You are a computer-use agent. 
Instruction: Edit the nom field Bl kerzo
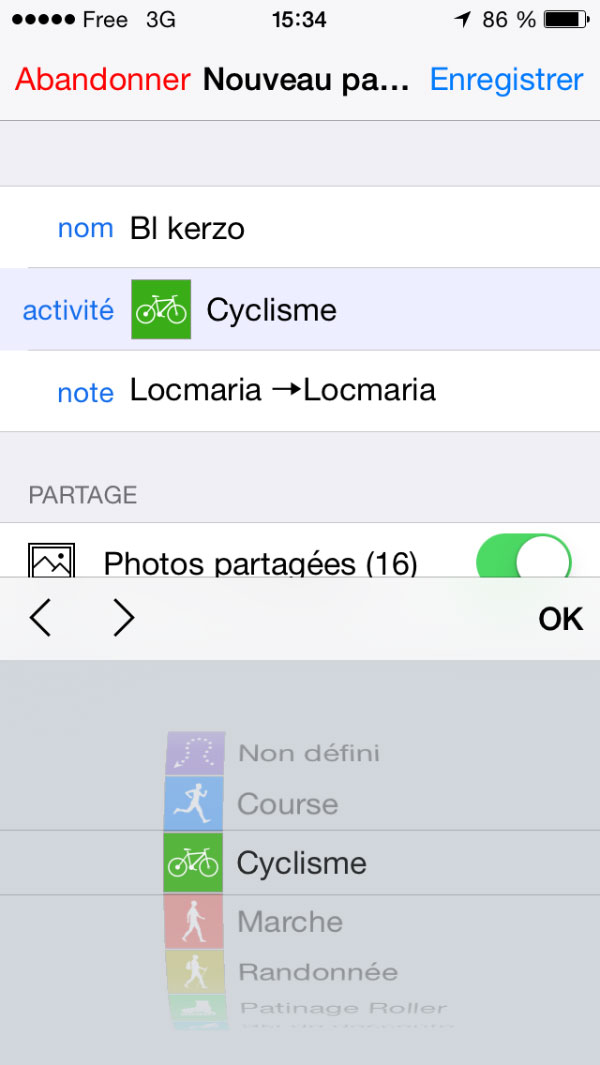pos(300,228)
